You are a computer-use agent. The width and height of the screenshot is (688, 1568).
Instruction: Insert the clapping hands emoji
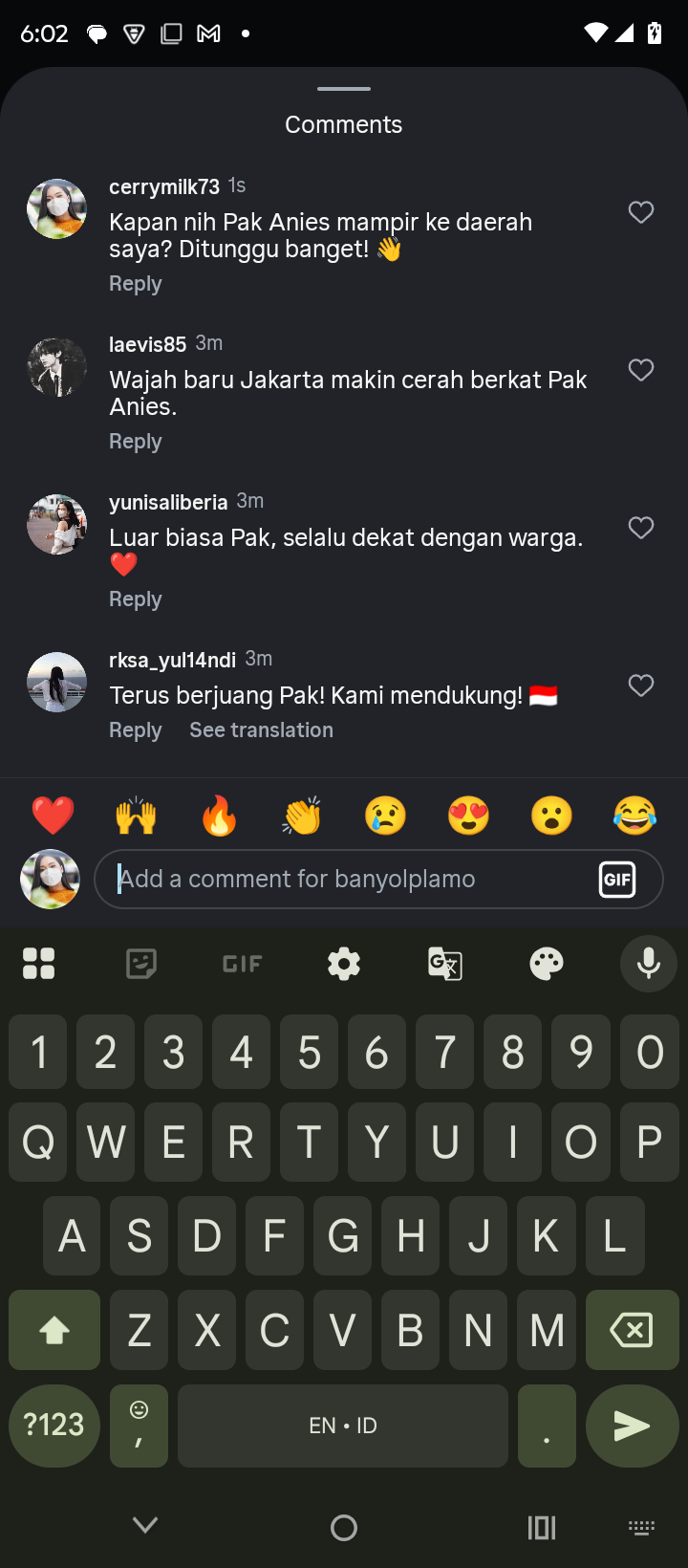(x=302, y=816)
